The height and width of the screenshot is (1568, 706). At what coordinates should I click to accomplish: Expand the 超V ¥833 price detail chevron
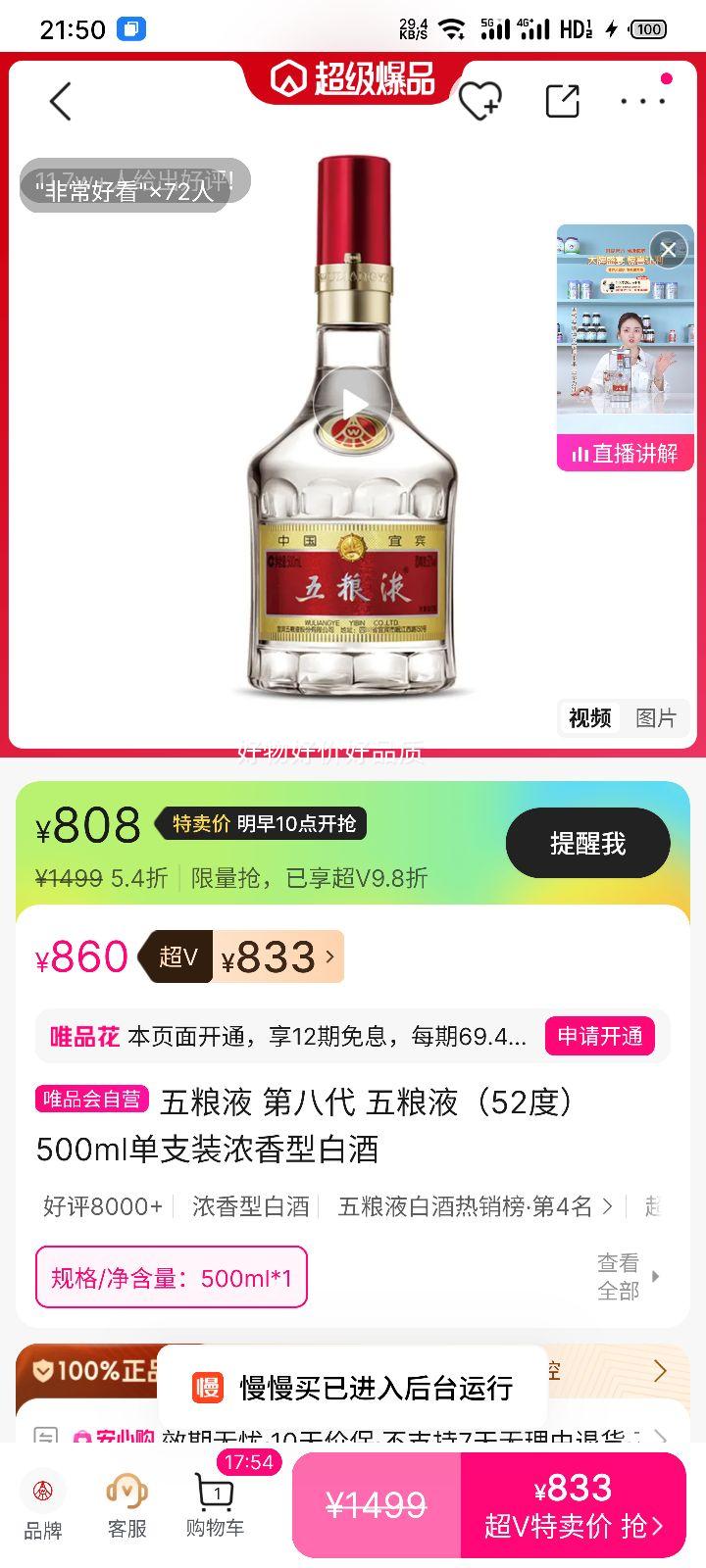331,956
